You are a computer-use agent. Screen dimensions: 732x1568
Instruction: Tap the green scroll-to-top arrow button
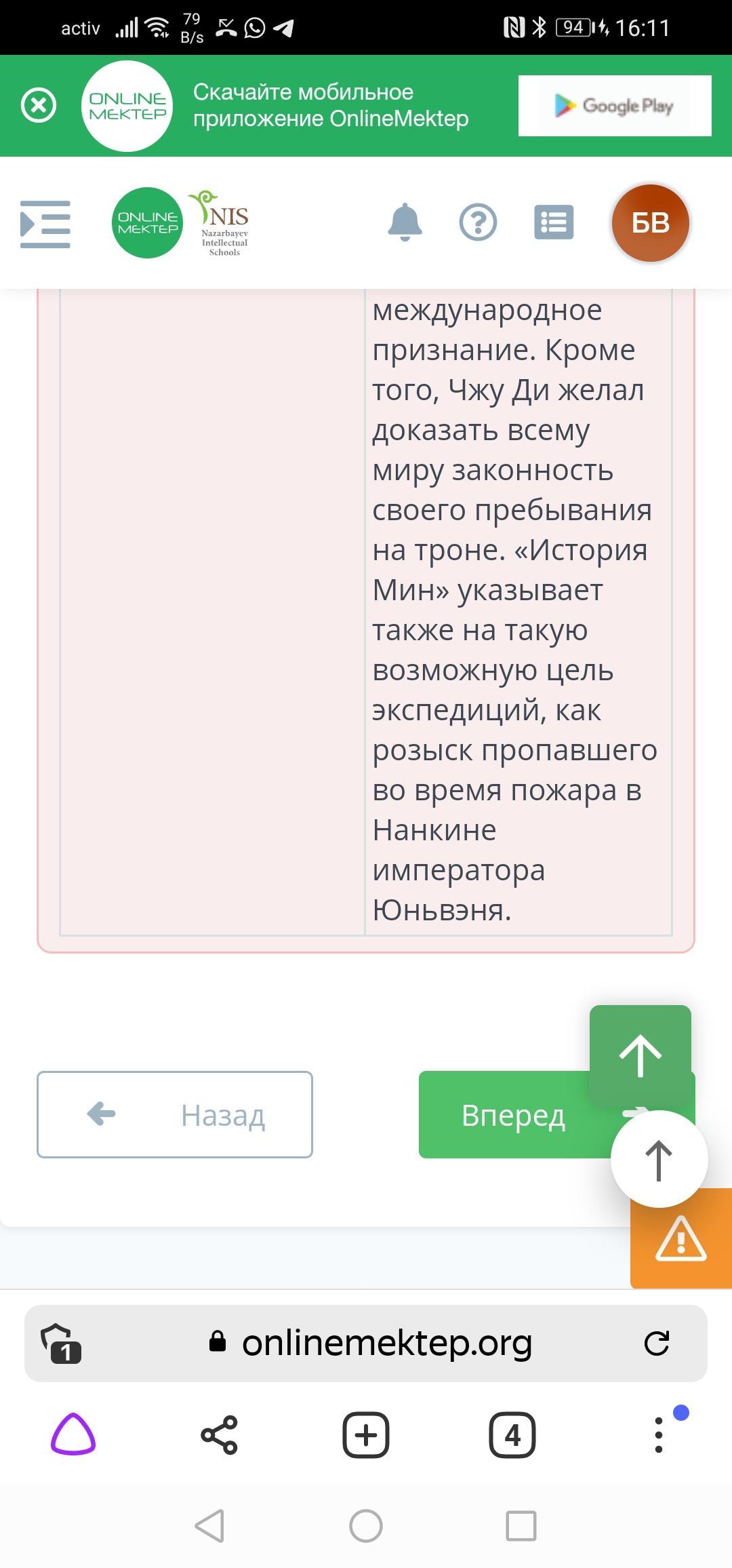coord(640,1055)
